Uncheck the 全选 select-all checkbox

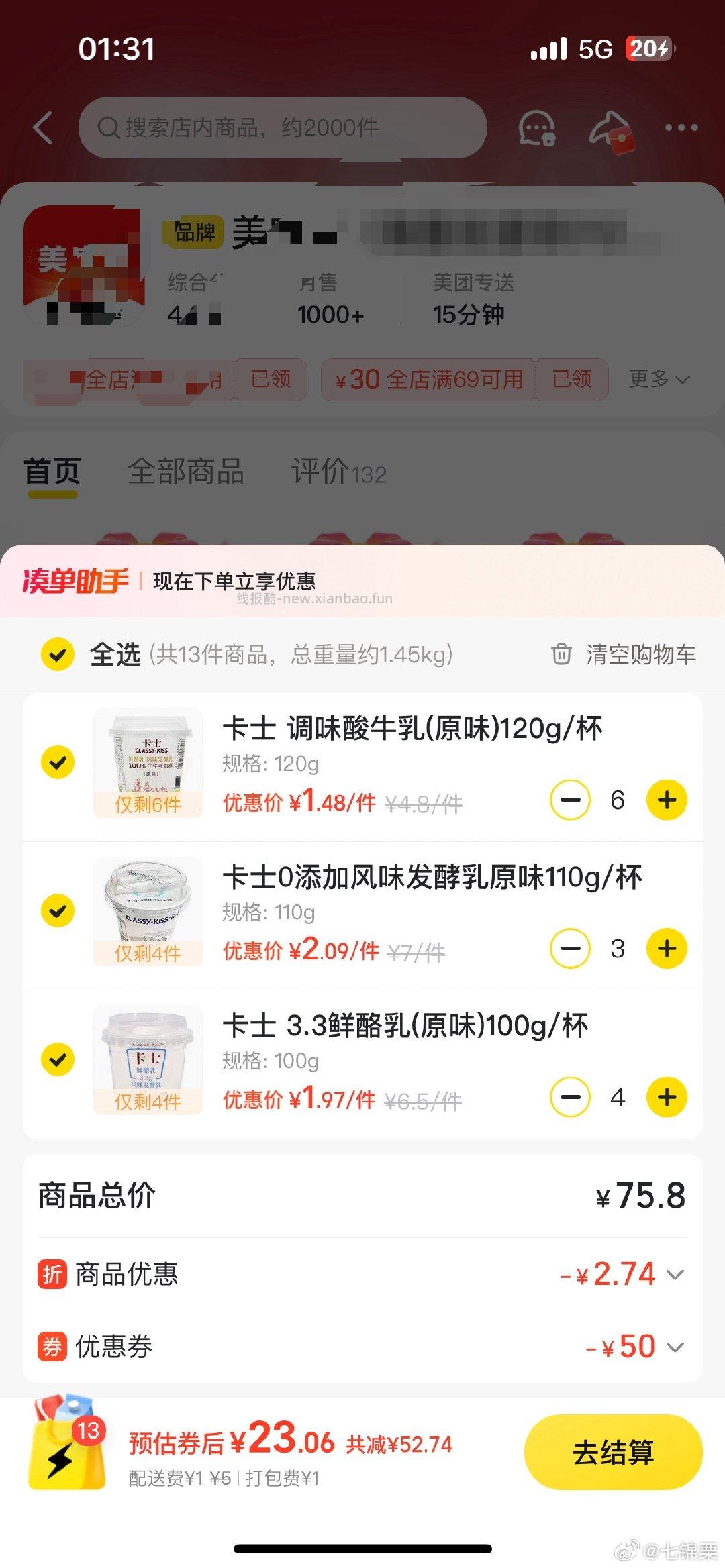coord(58,654)
